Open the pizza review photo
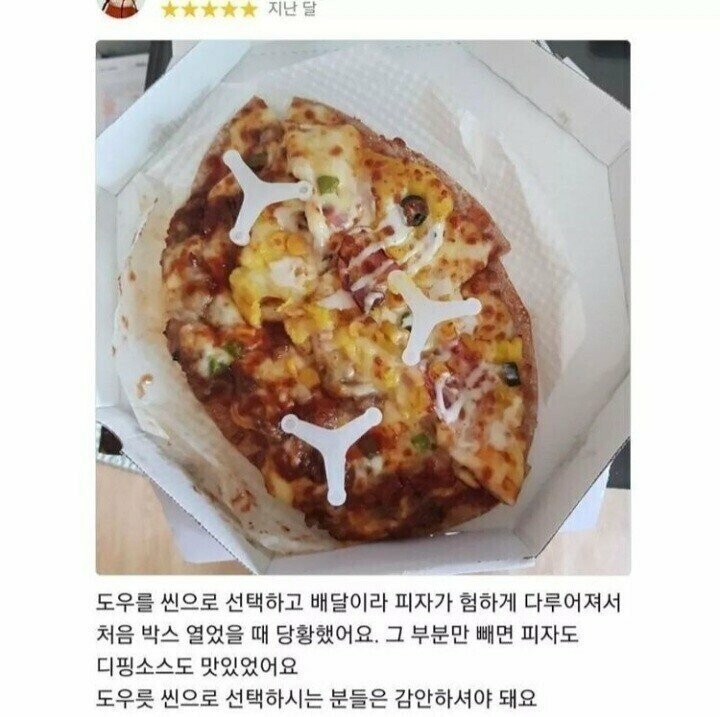720x717 pixels. (x=362, y=307)
